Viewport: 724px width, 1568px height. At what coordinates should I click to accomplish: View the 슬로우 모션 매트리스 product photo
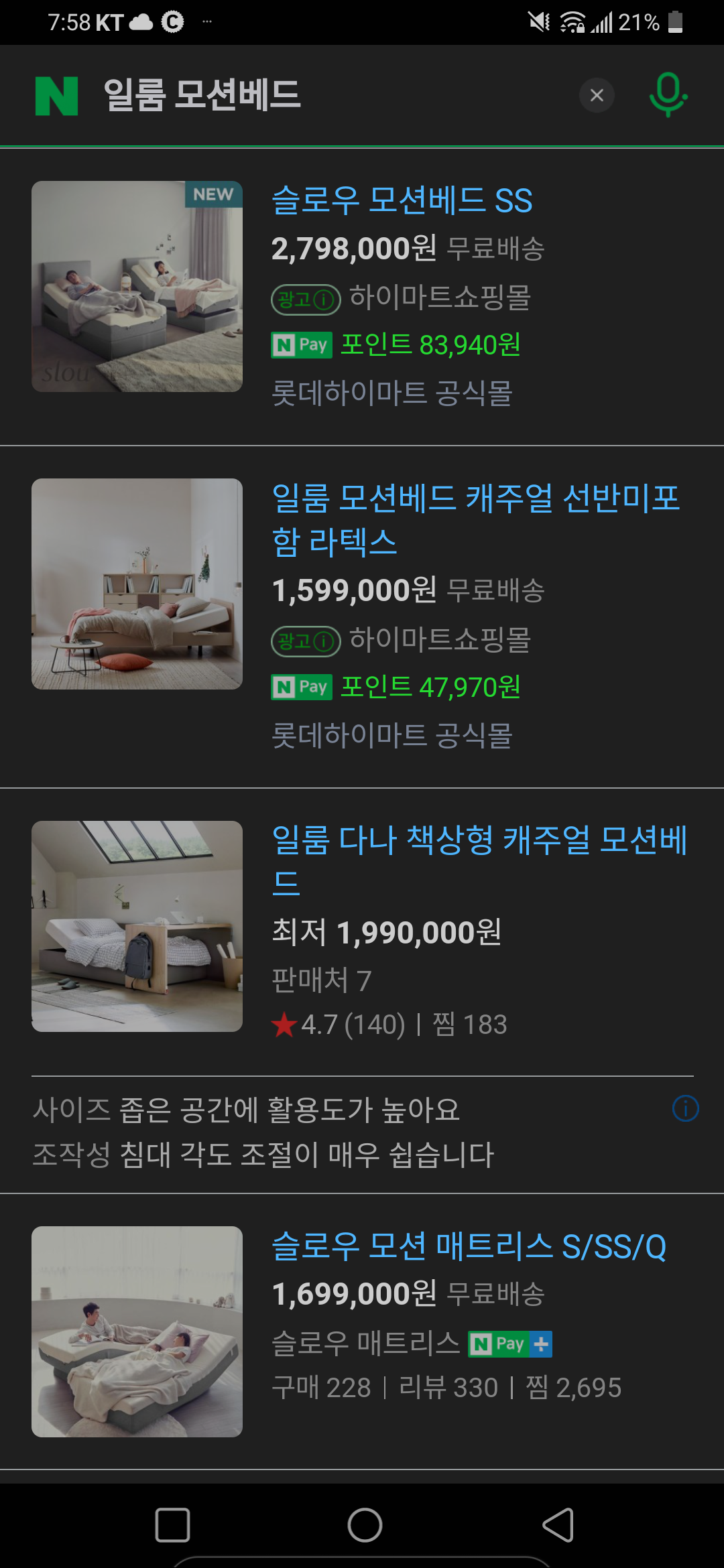pos(137,1331)
